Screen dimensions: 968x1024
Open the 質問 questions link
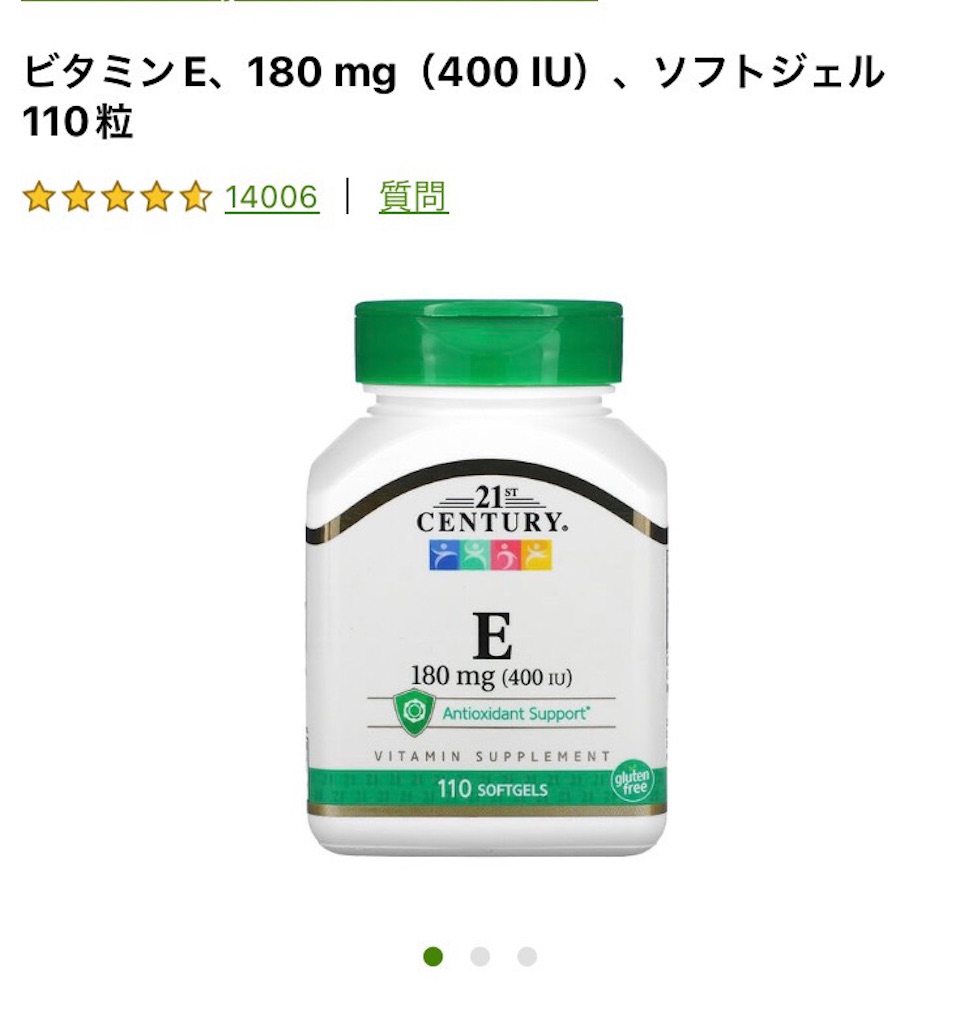tap(413, 197)
